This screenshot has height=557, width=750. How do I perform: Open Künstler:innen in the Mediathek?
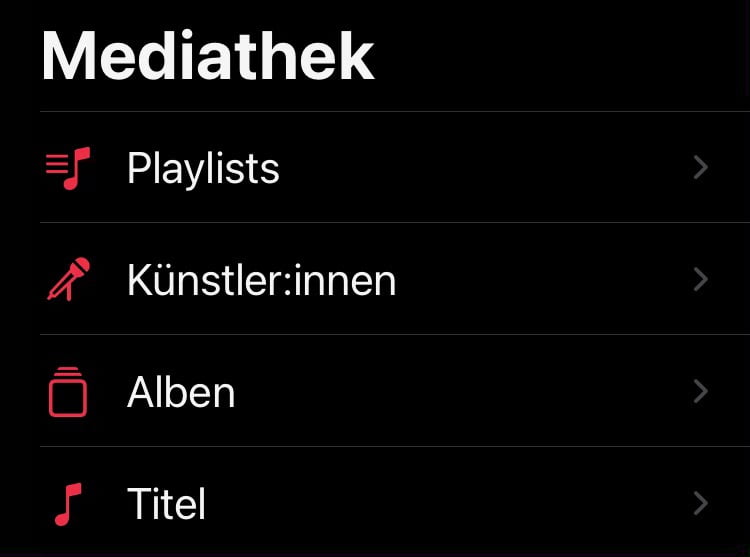(395, 279)
